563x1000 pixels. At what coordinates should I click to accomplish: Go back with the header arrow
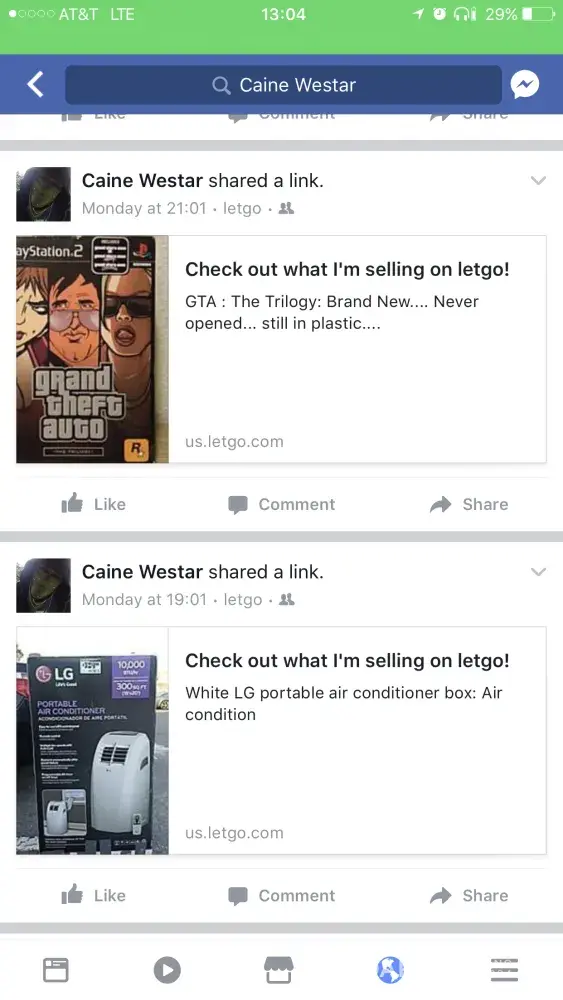pos(36,84)
